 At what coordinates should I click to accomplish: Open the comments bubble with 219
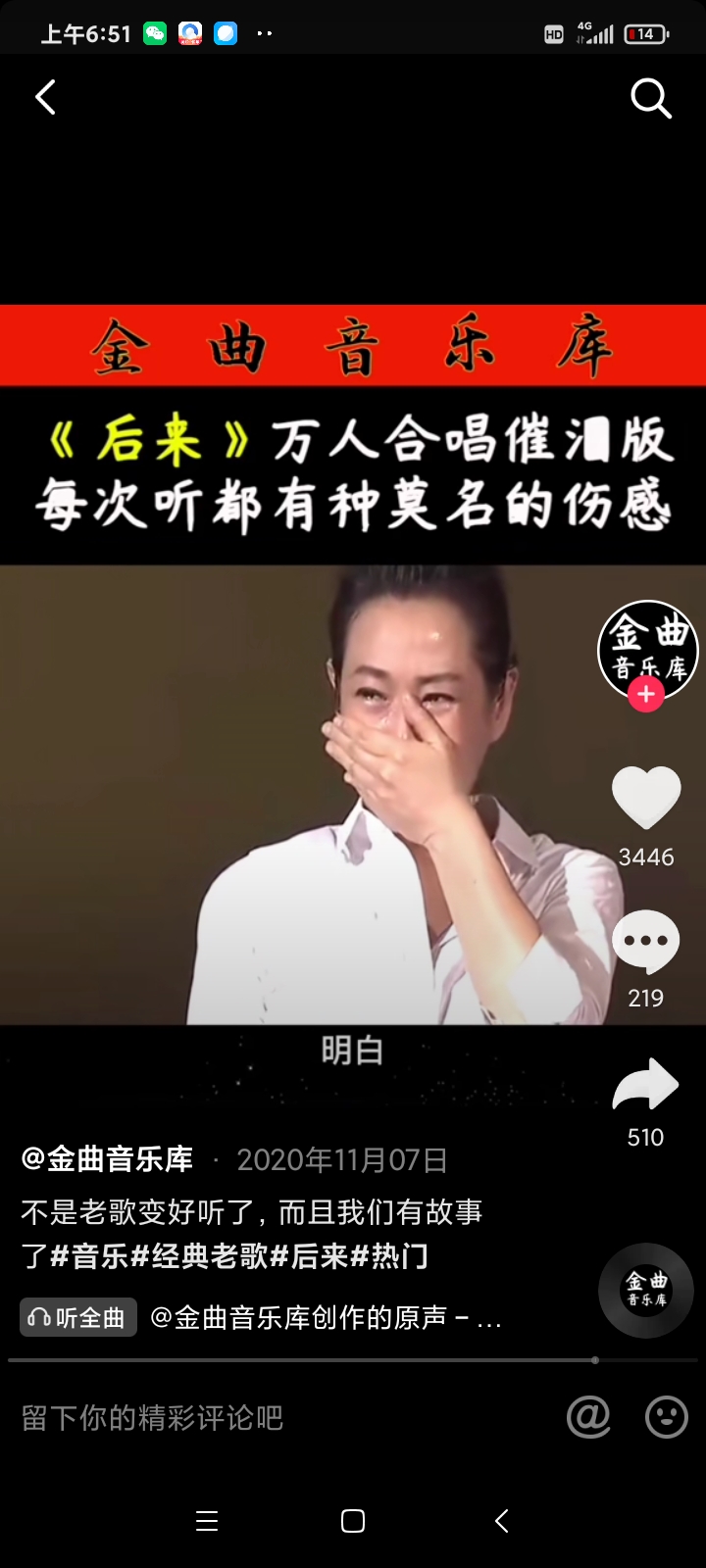pyautogui.click(x=645, y=941)
